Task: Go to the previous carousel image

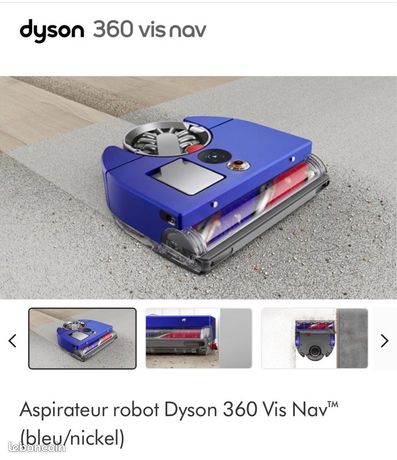Action: [13, 341]
